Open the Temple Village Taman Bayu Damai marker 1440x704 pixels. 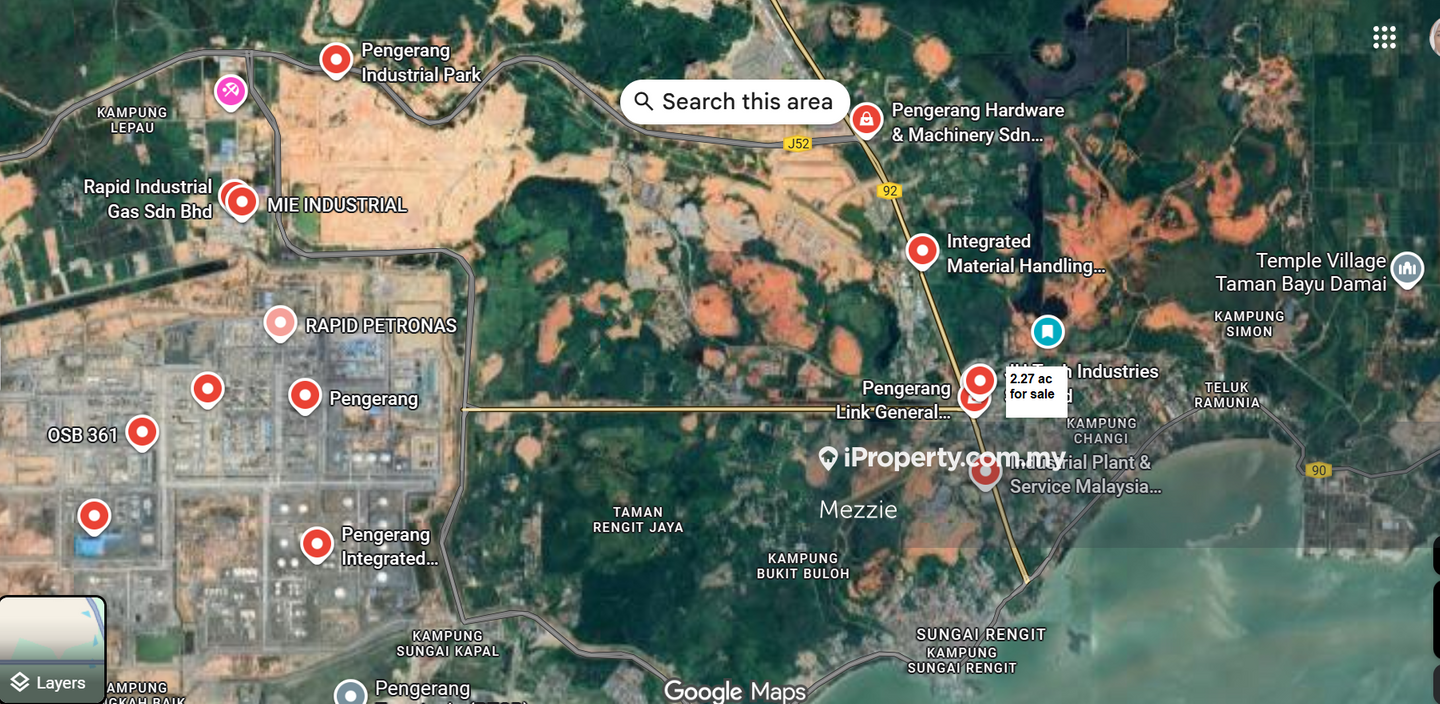(1407, 268)
